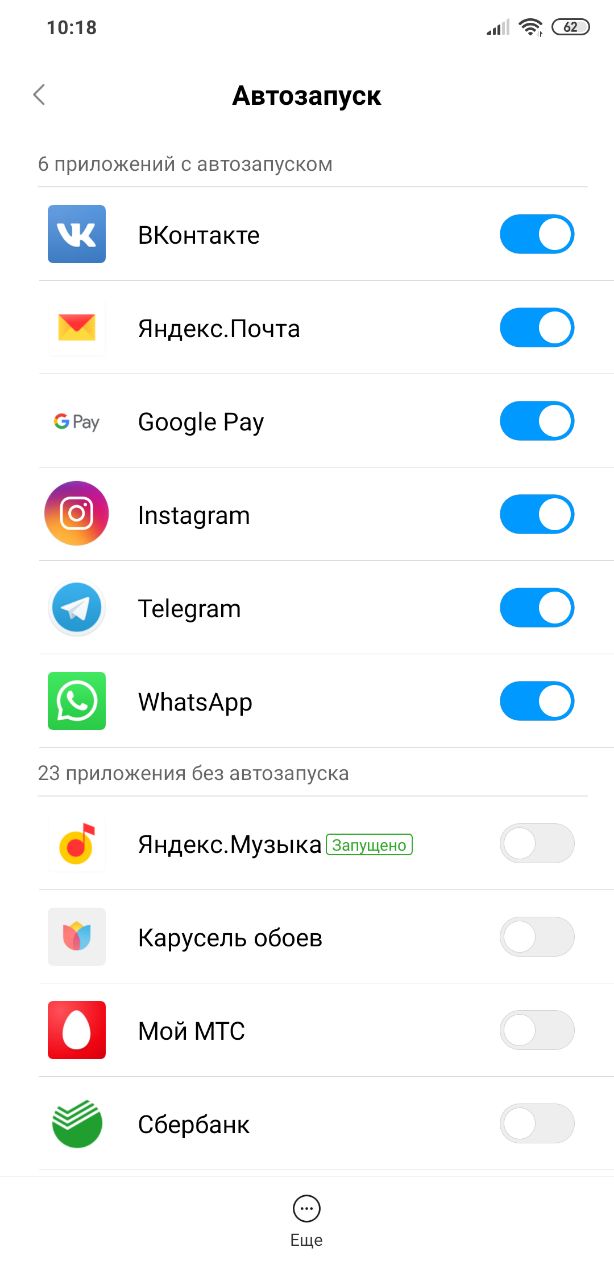
Task: Turn off the Яндекс.Почта autostart switch
Action: coord(537,328)
